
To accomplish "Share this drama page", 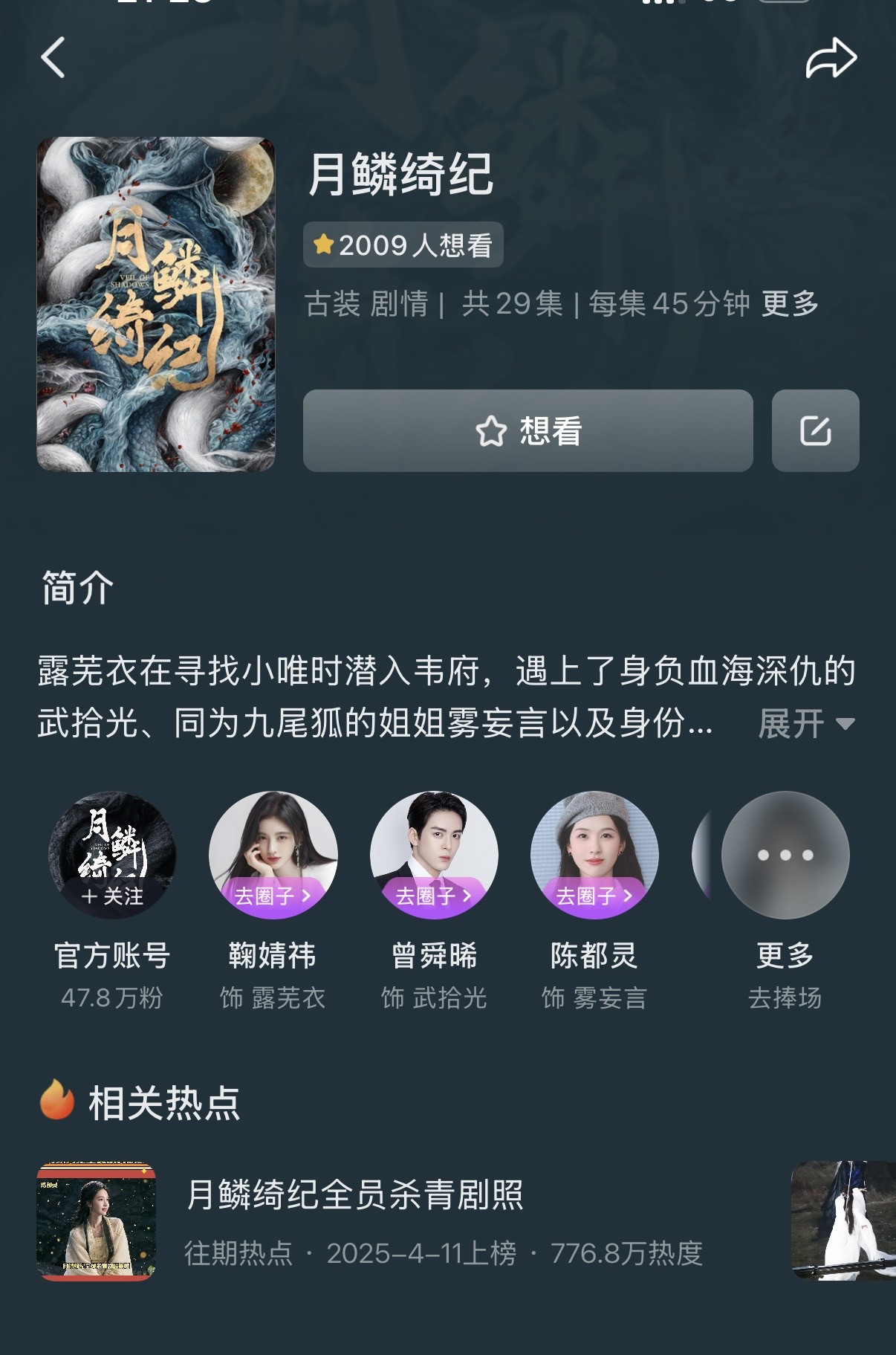I will (x=831, y=59).
